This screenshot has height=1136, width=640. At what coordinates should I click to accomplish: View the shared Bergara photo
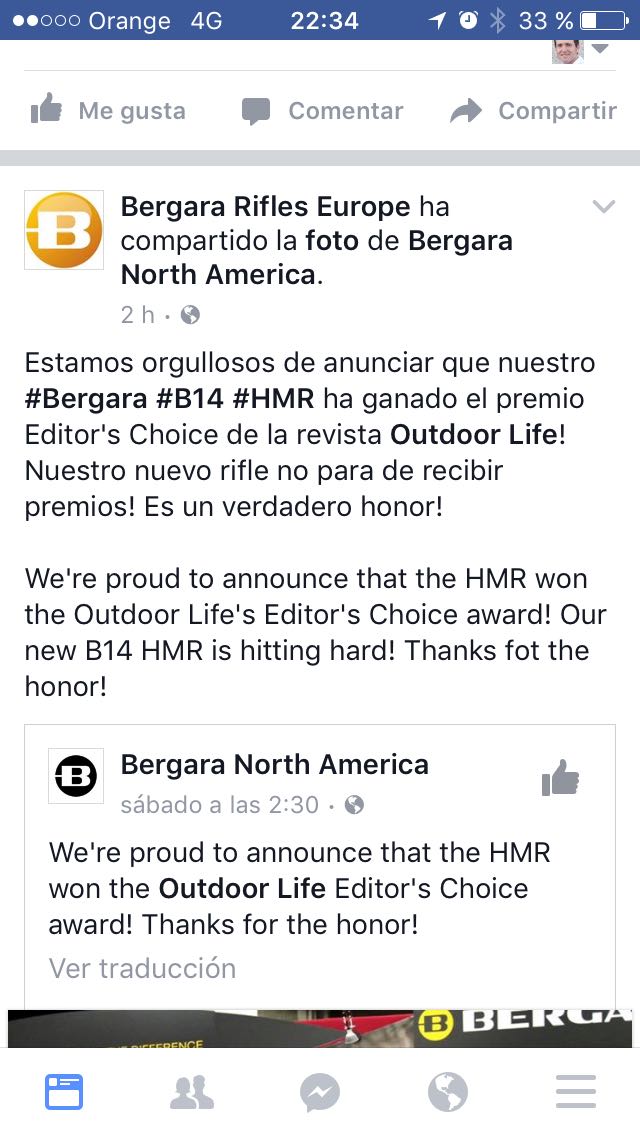[320, 1028]
